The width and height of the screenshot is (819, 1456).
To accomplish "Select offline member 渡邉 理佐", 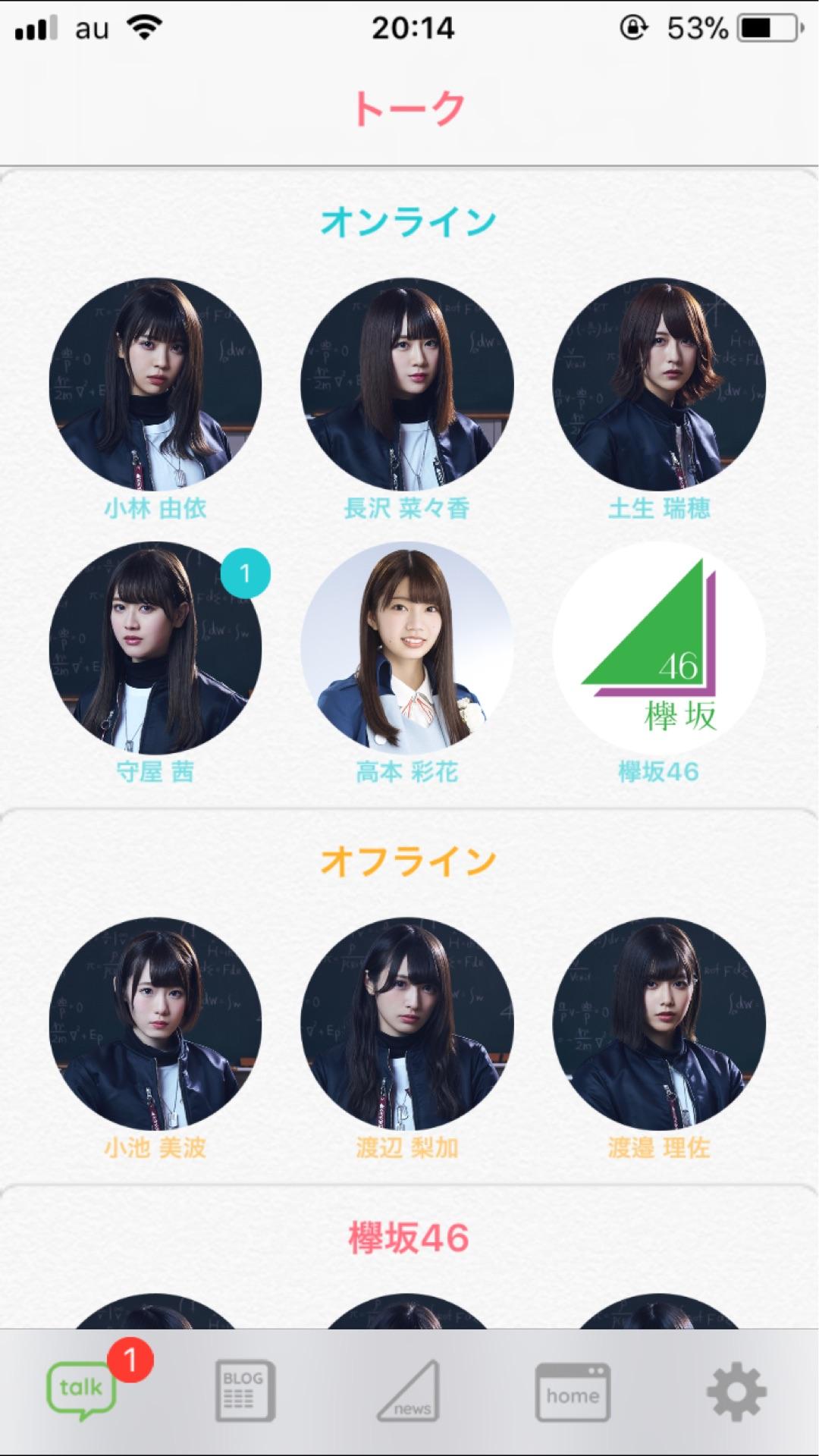I will pos(659,1024).
